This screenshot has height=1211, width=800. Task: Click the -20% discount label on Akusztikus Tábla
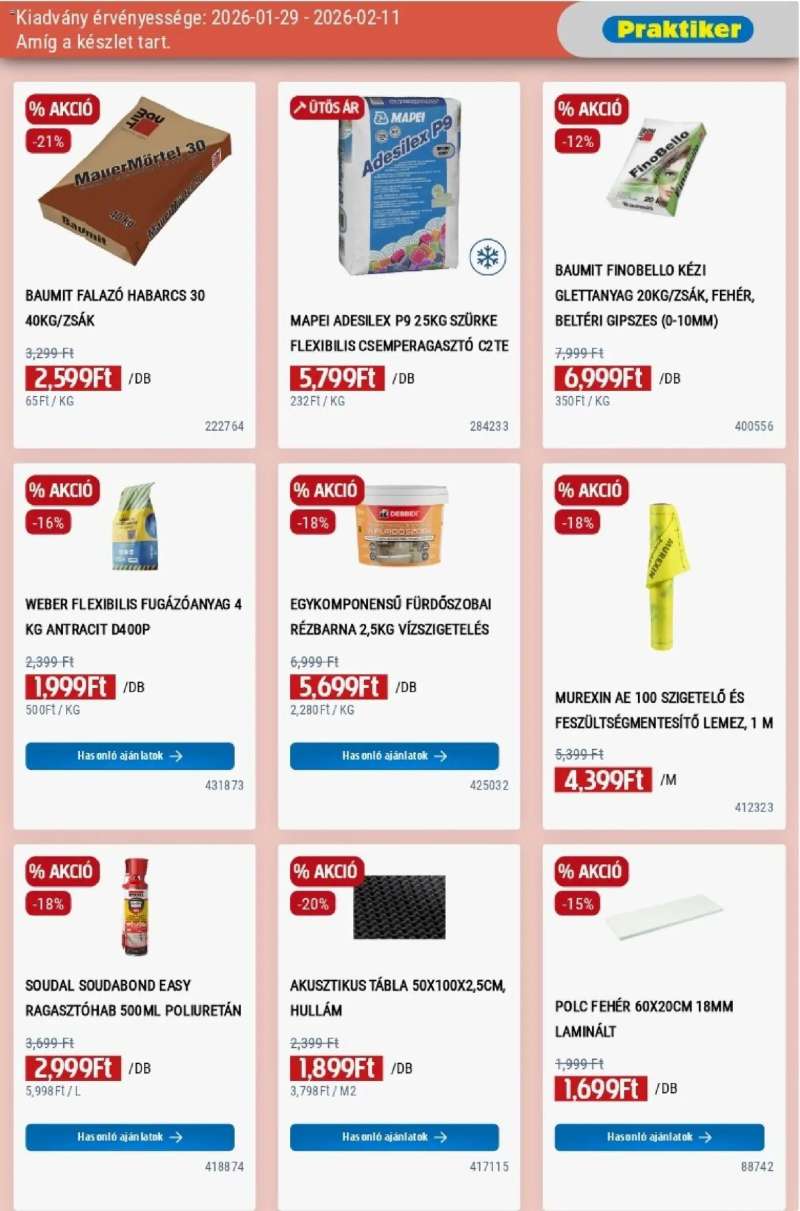[x=312, y=905]
